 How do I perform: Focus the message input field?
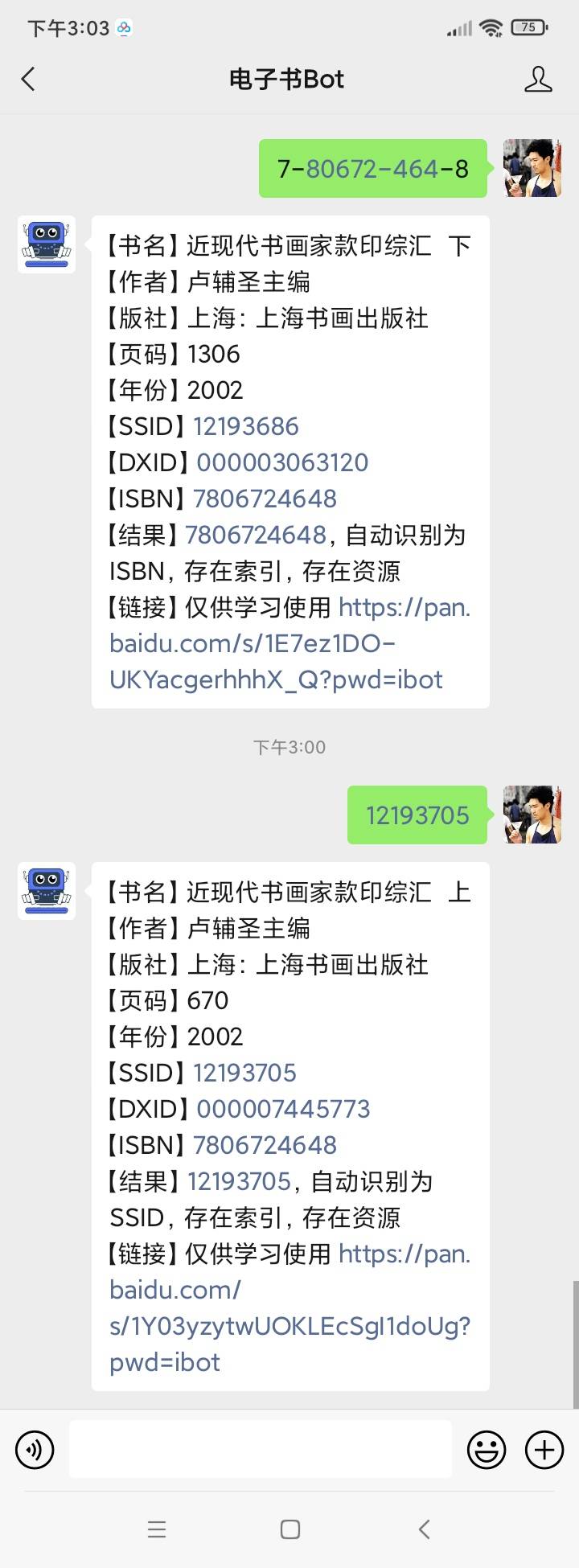(x=260, y=1449)
